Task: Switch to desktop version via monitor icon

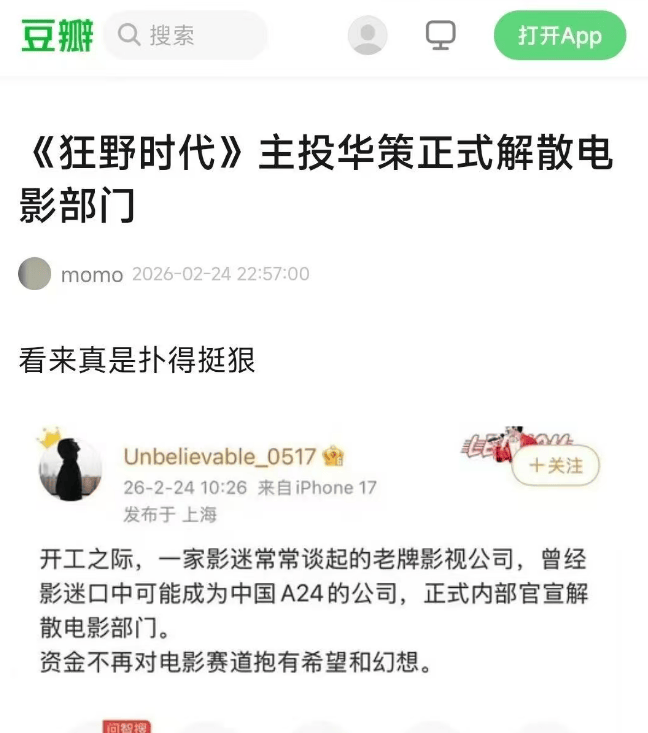Action: [440, 36]
